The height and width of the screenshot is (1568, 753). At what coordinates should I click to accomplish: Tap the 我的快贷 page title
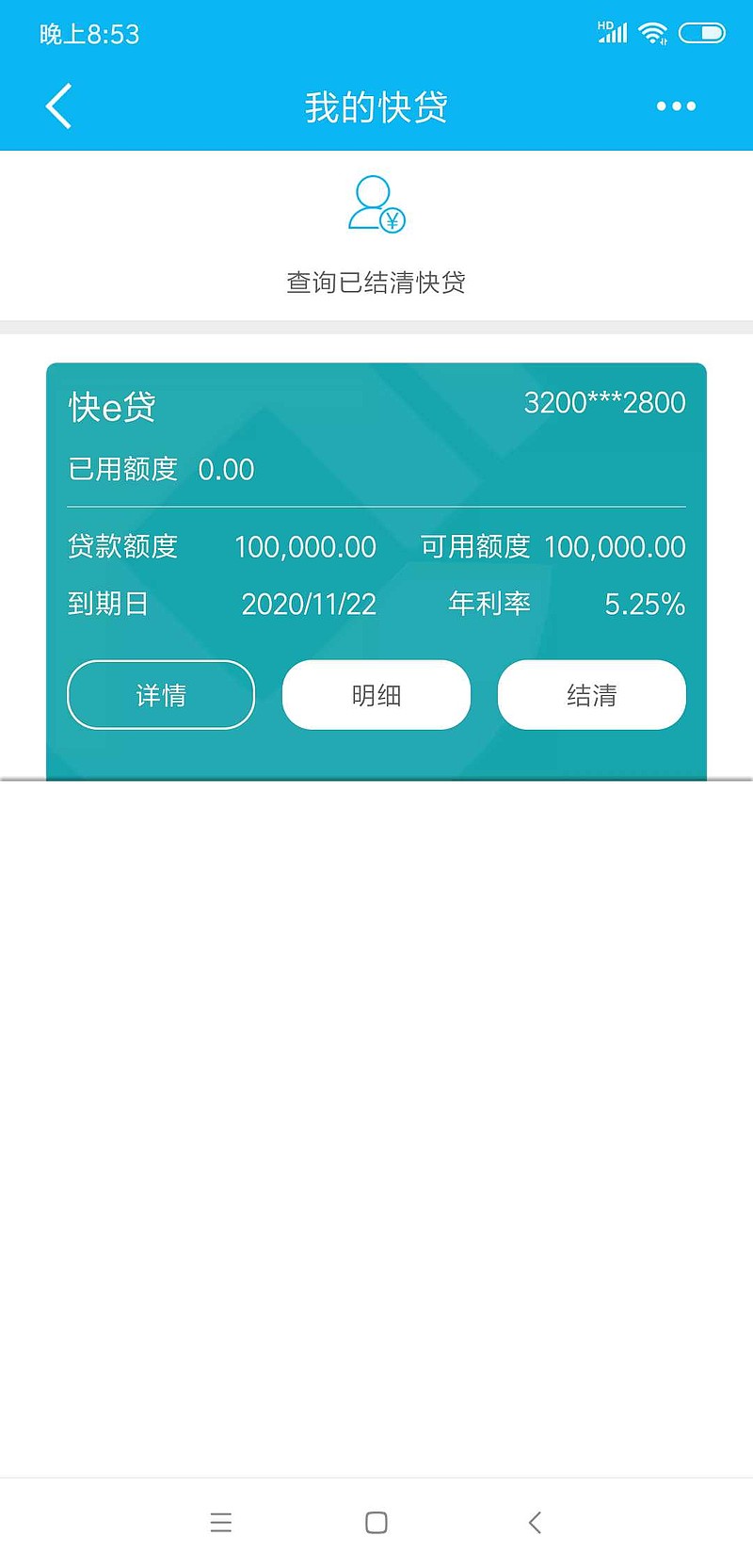pos(376,105)
